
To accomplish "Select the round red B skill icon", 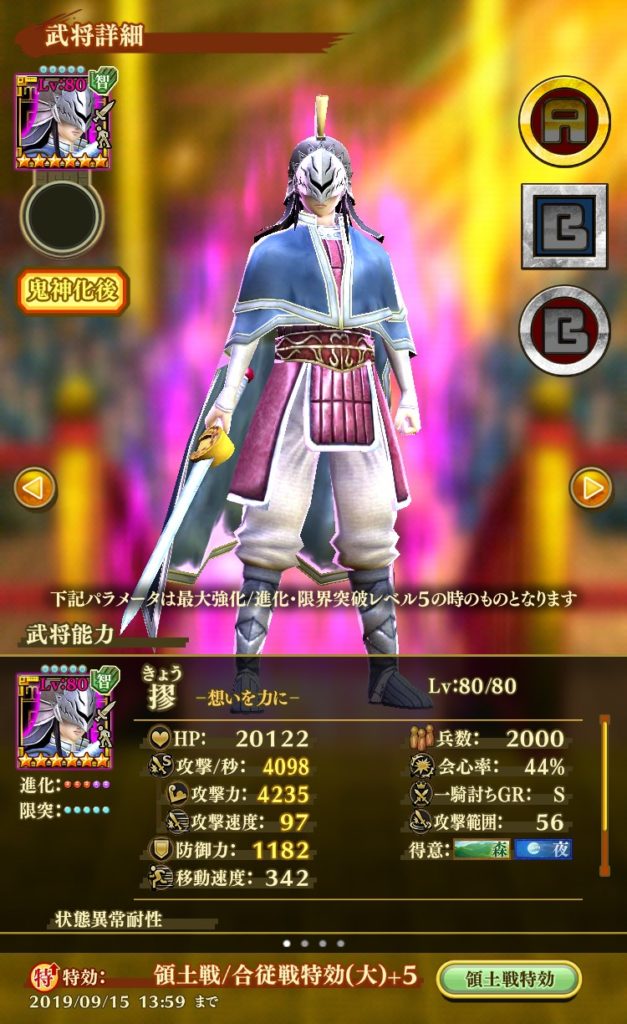I will [x=564, y=330].
